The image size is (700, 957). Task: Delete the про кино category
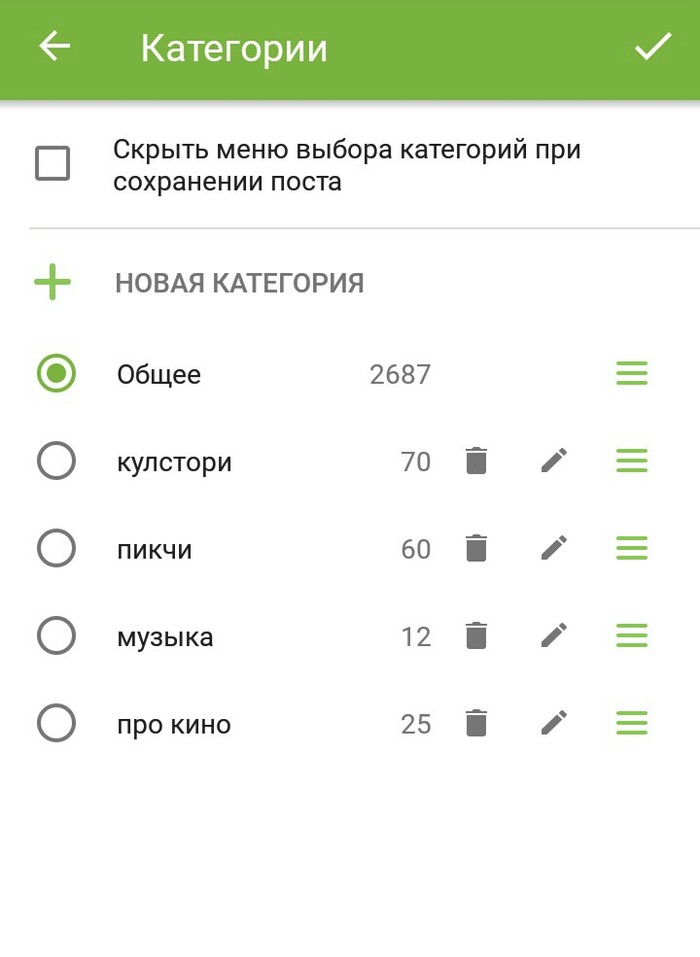click(x=477, y=723)
